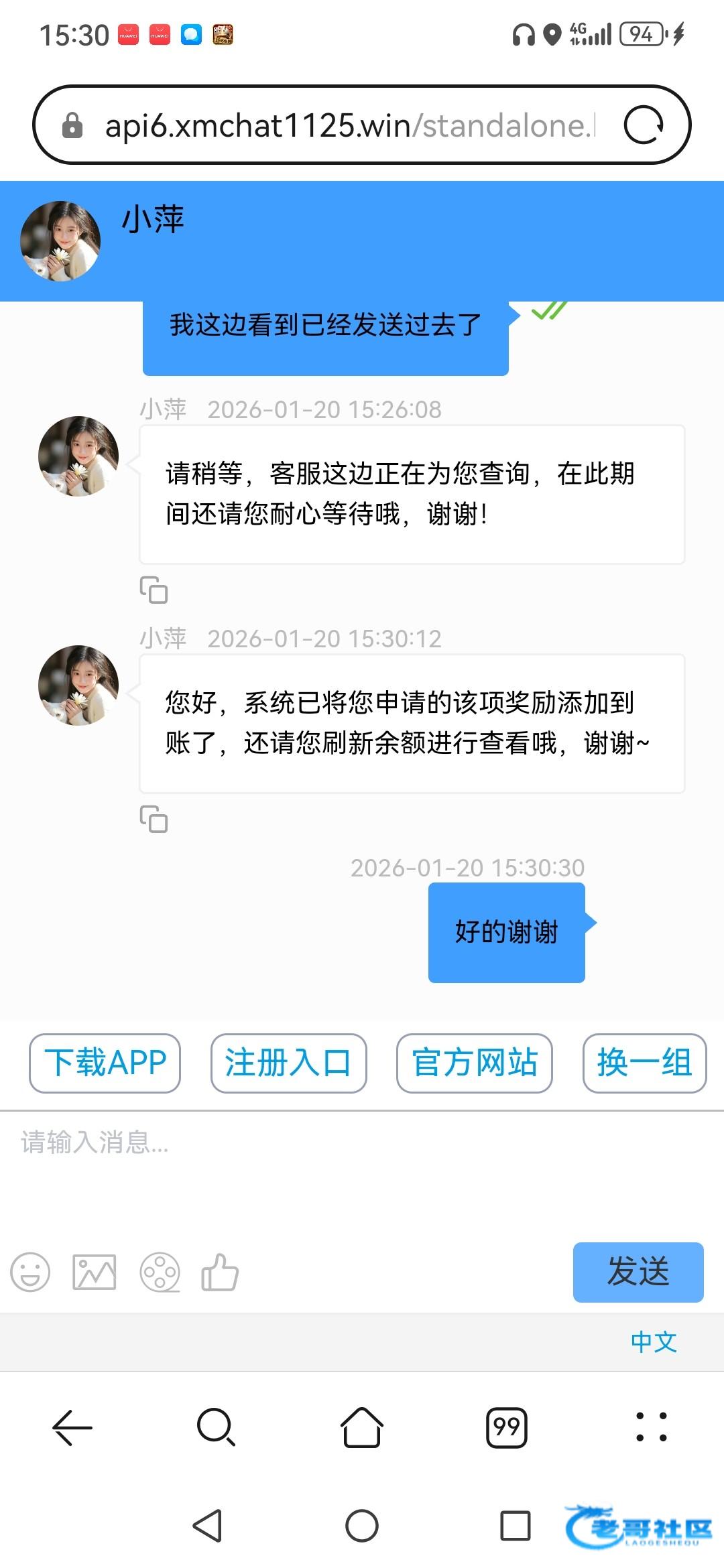Open the browser search tool
724x1568 pixels.
coord(217,1427)
